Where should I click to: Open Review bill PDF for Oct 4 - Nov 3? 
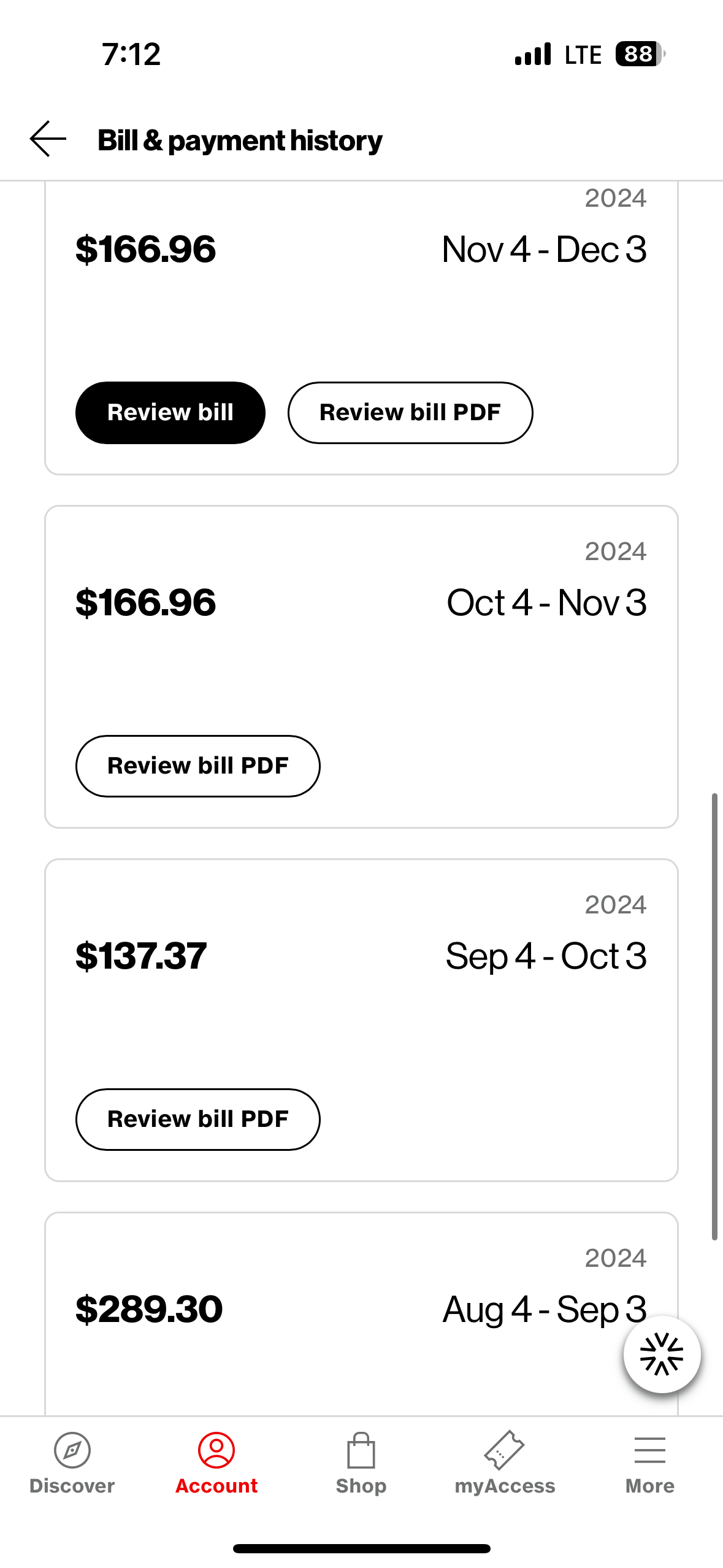(197, 766)
